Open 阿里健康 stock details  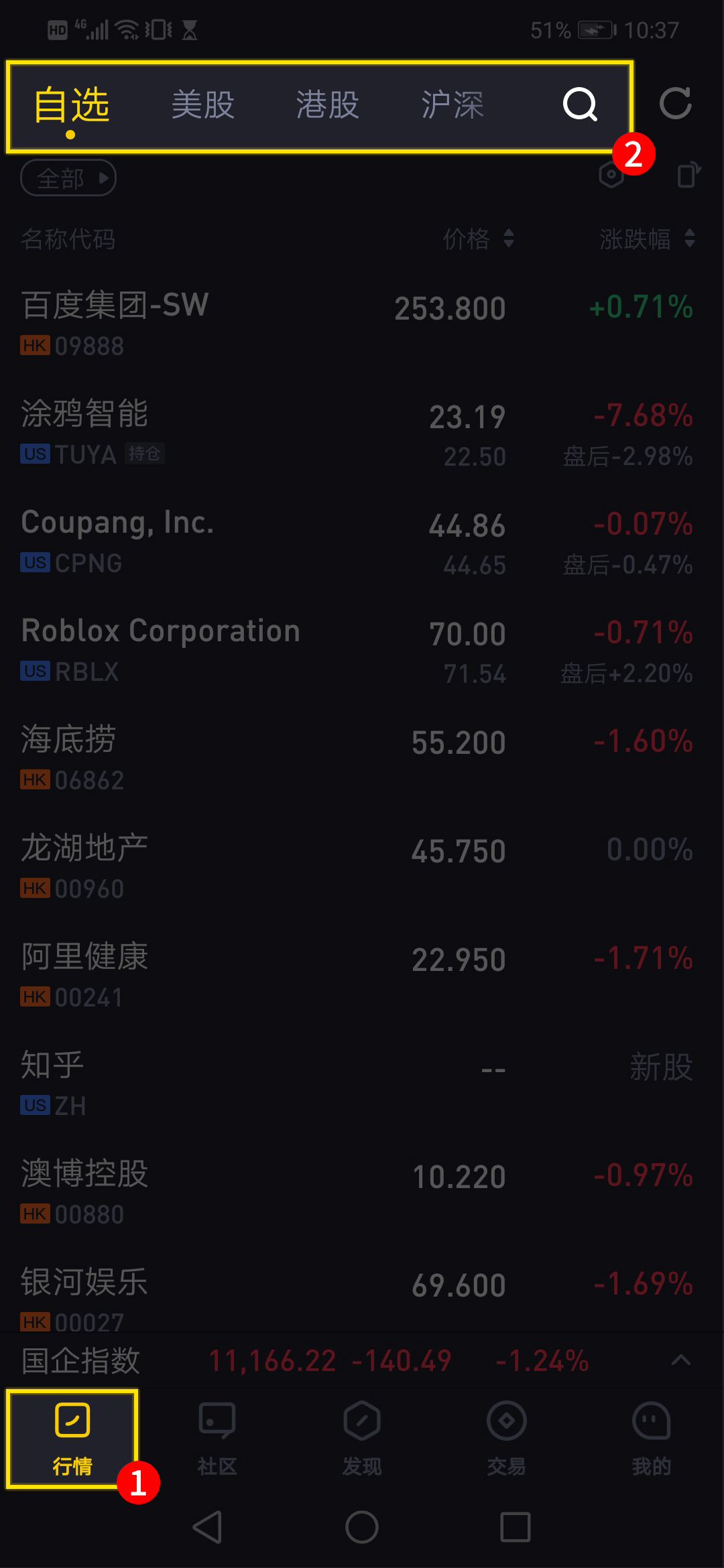(x=362, y=976)
